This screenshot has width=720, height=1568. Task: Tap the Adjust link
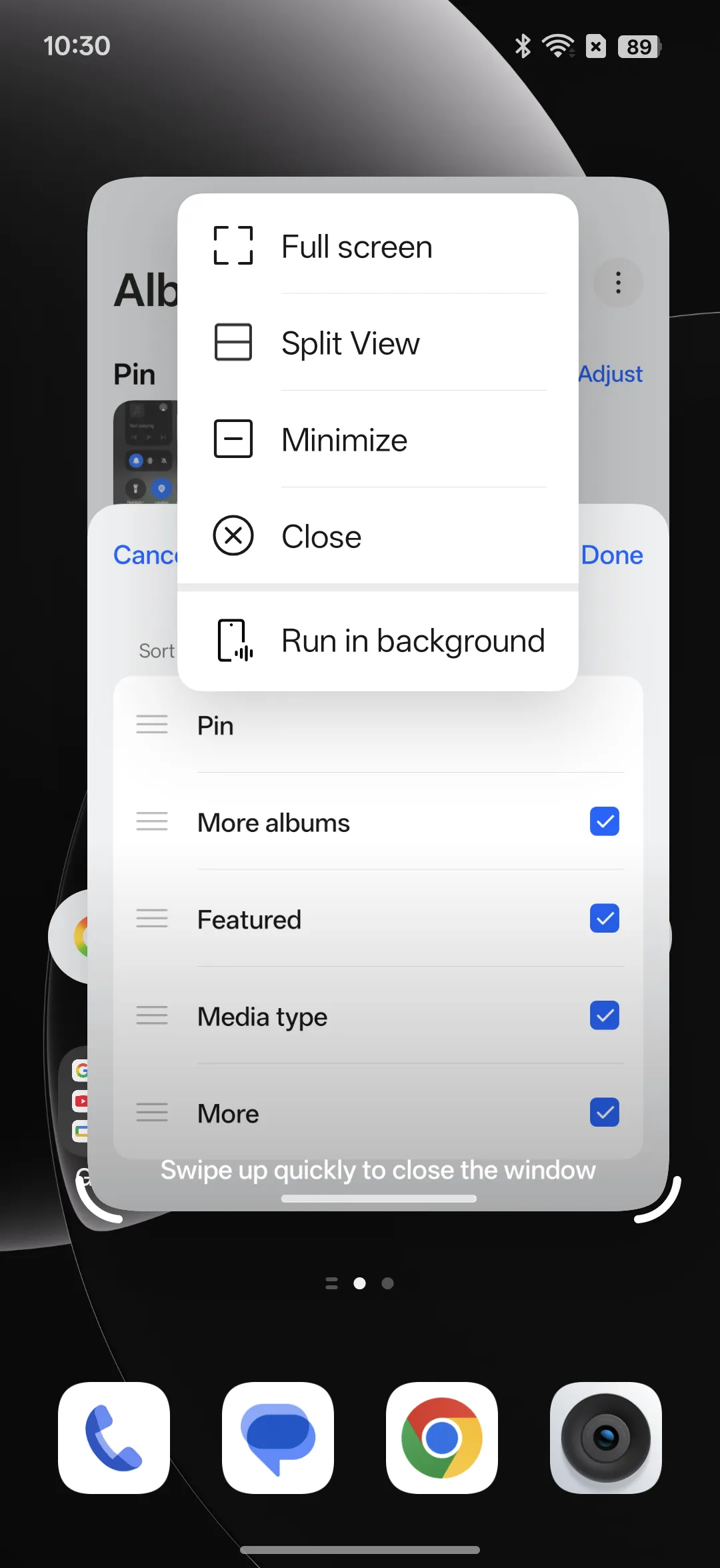(610, 374)
